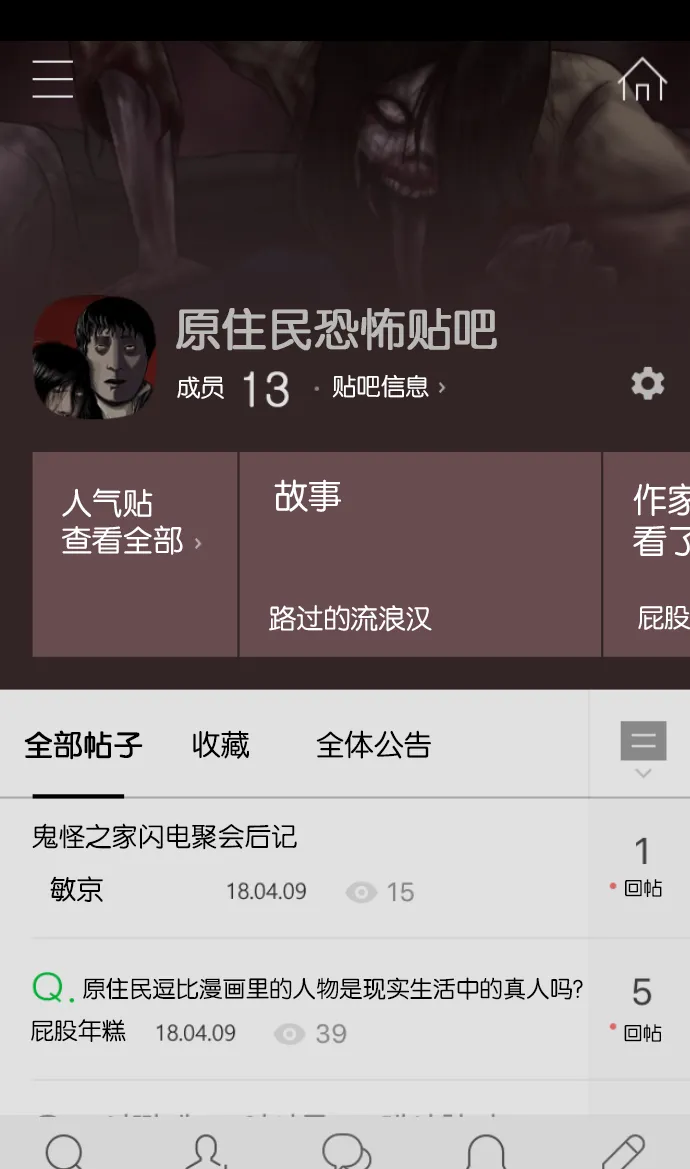The image size is (690, 1169).
Task: Open search from bottom bar
Action: tap(66, 1150)
